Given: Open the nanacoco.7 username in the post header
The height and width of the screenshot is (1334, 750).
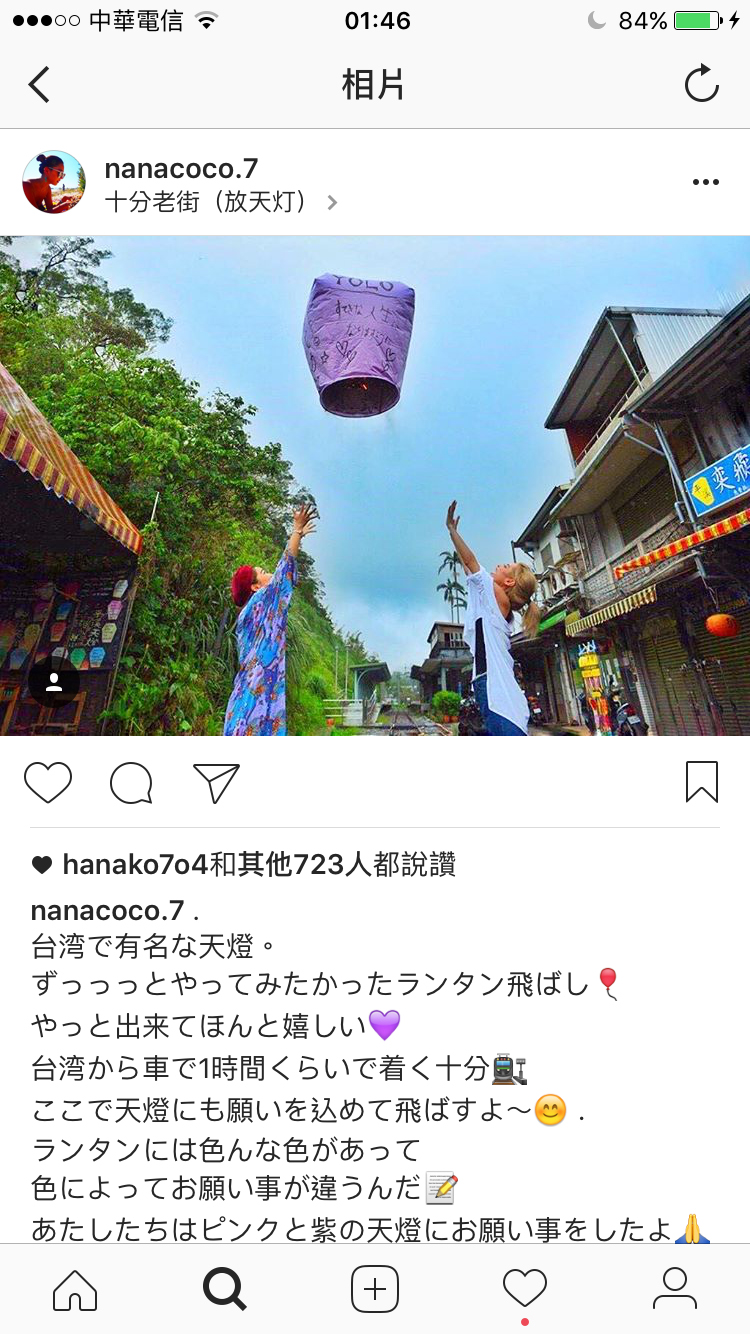Looking at the screenshot, I should tap(181, 168).
